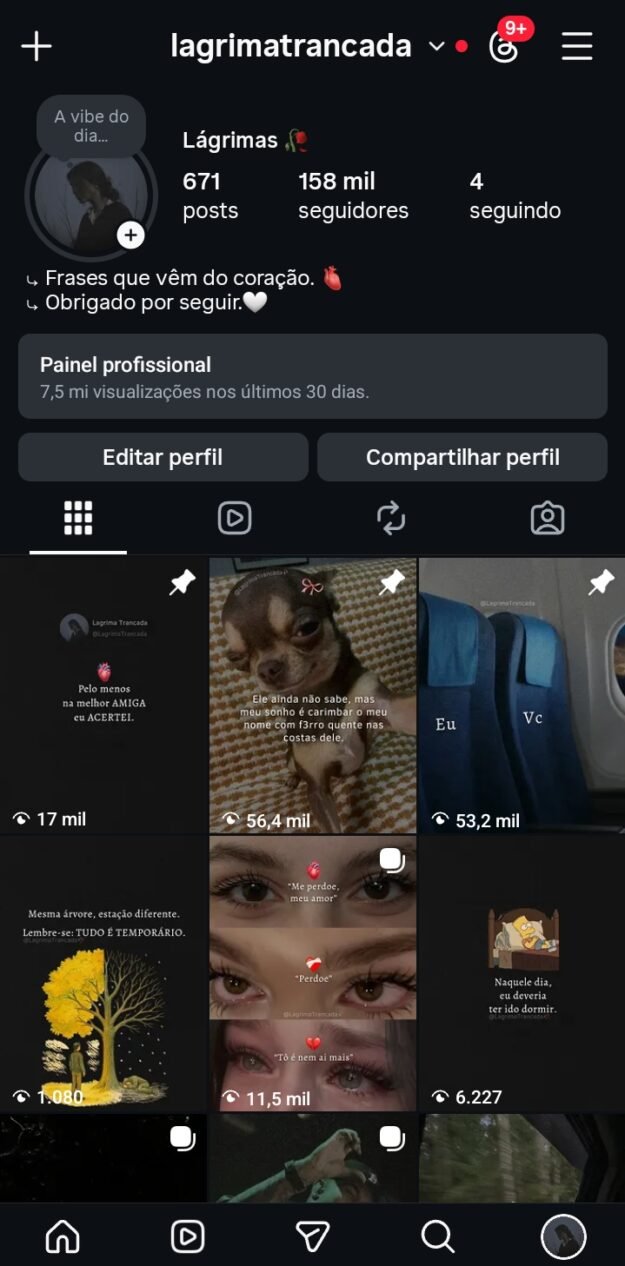Open direct messages from the bottom bar

(x=313, y=1237)
